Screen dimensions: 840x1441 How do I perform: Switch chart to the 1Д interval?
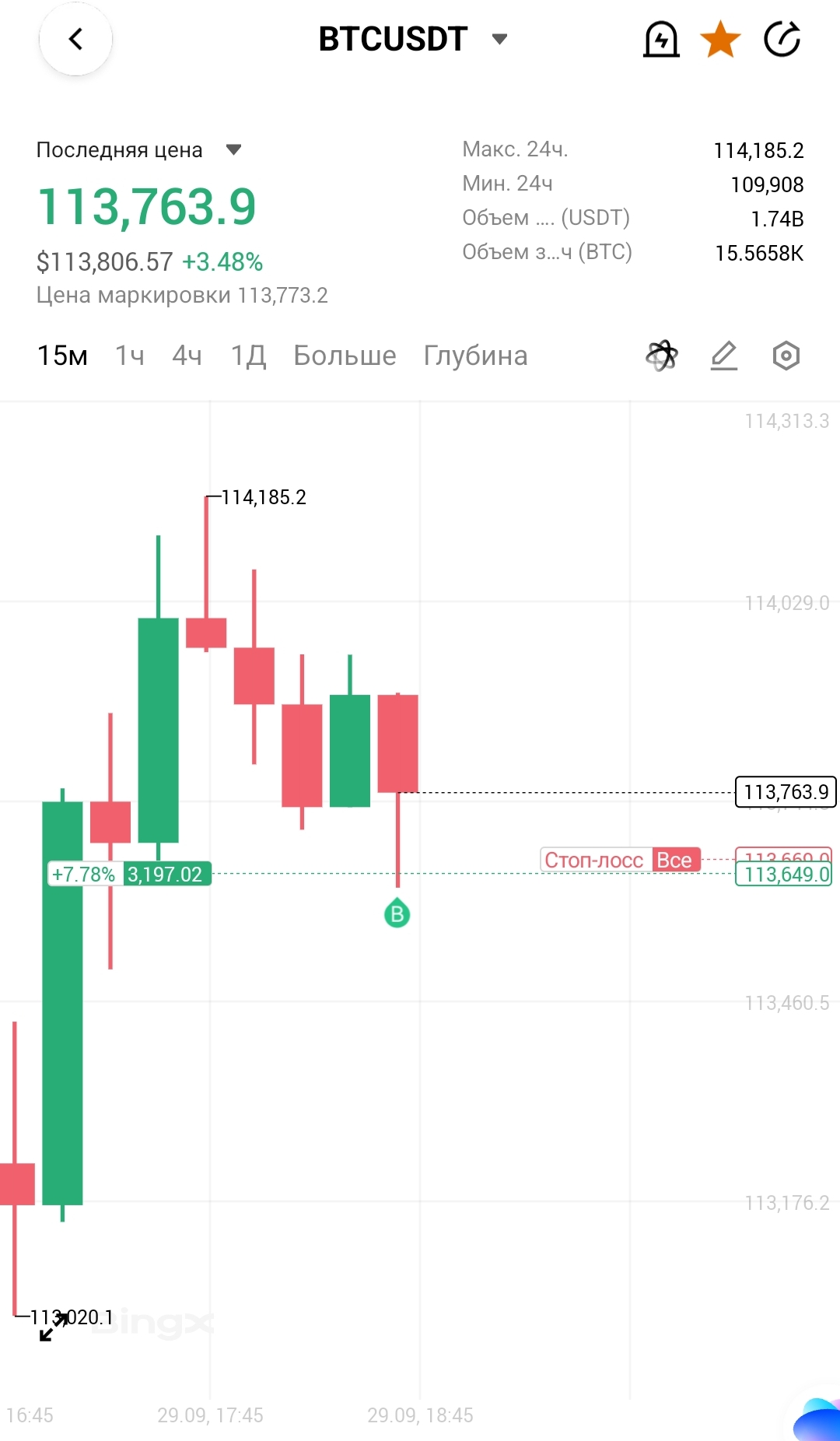(248, 356)
